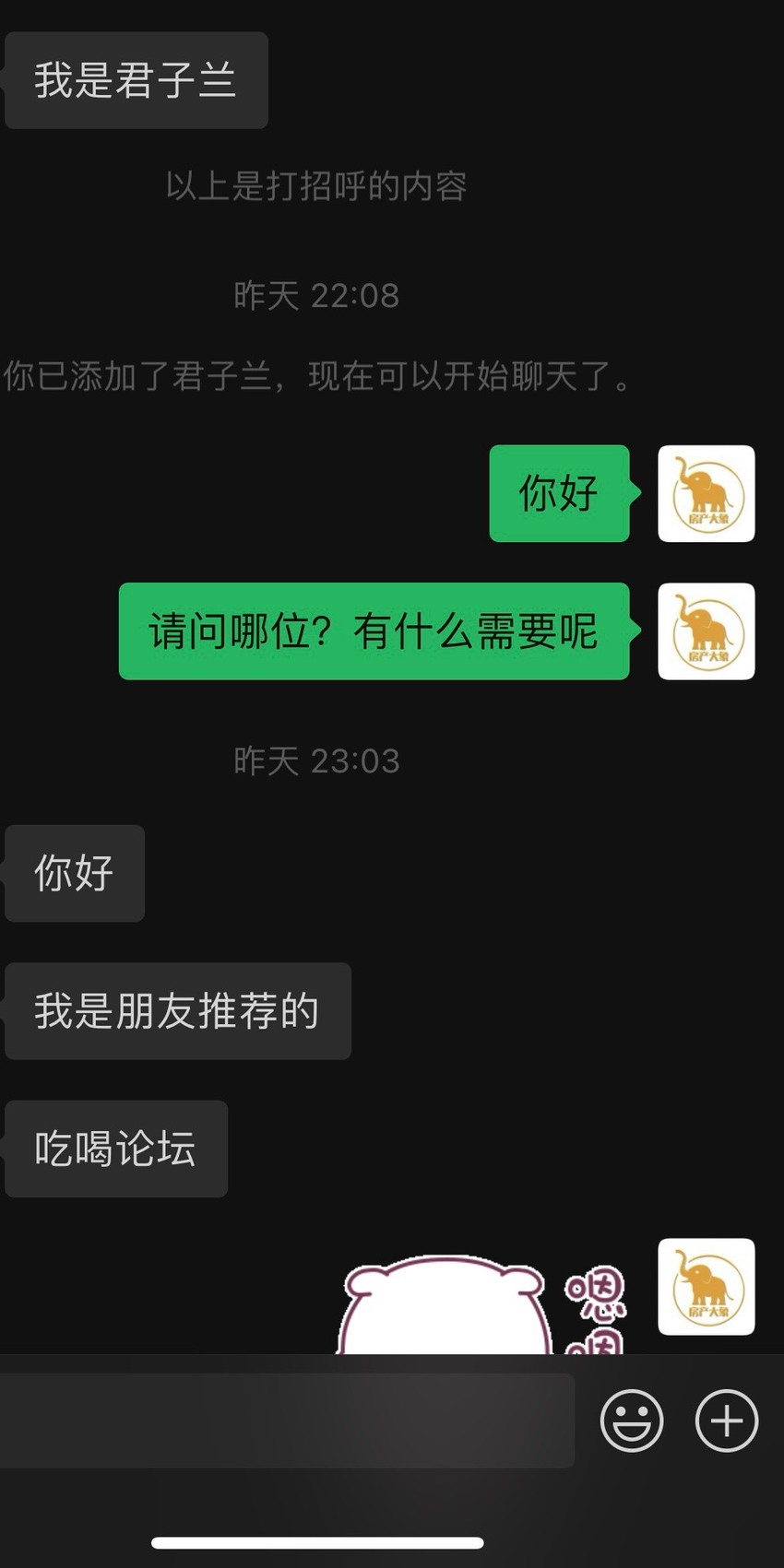This screenshot has width=784, height=1568.
Task: Open the emoji sticker panel
Action: (x=632, y=1421)
